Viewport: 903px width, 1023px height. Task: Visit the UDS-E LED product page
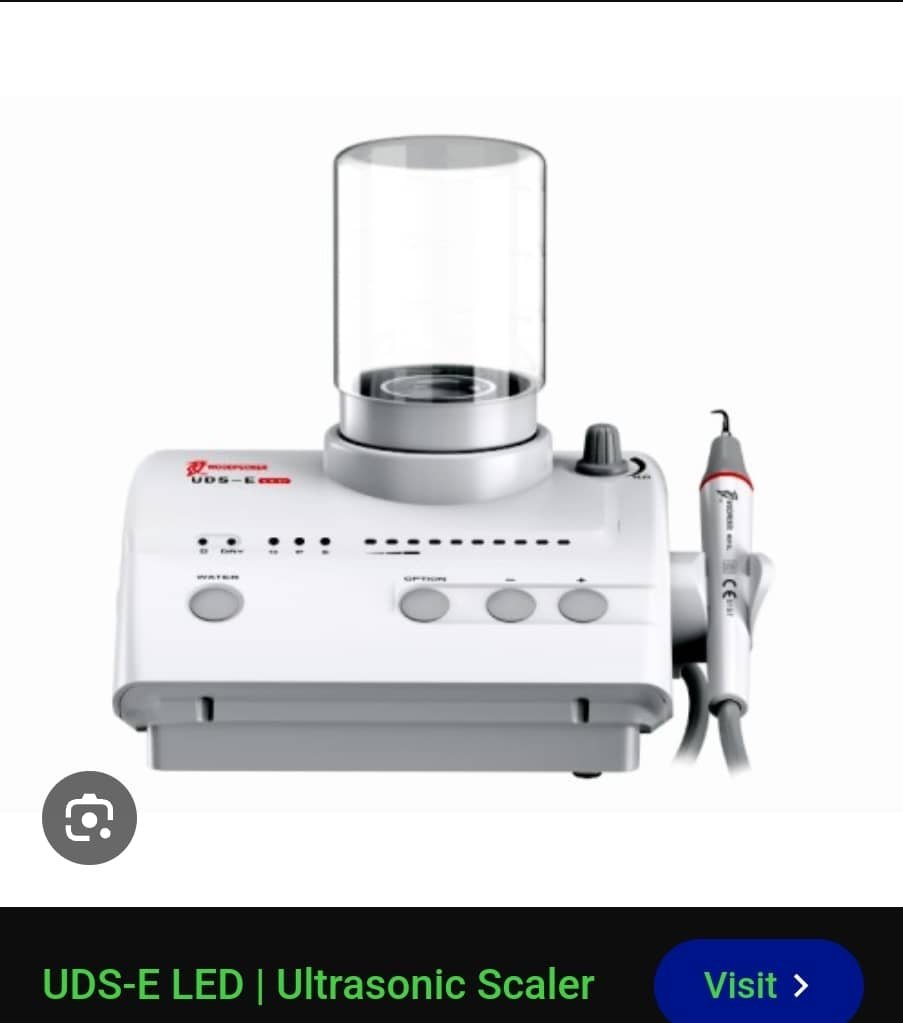coord(757,984)
